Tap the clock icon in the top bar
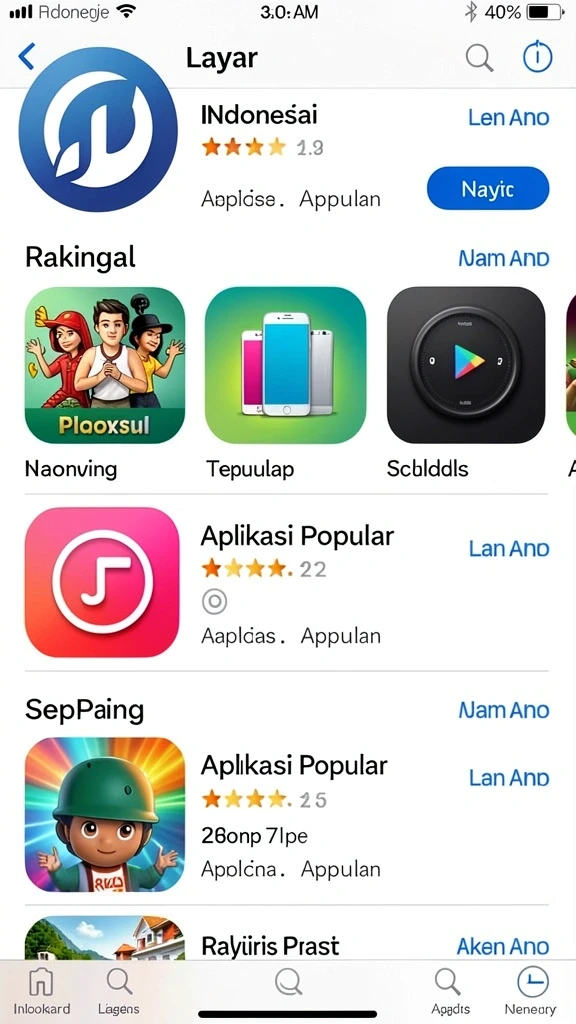576x1024 pixels. coord(537,57)
